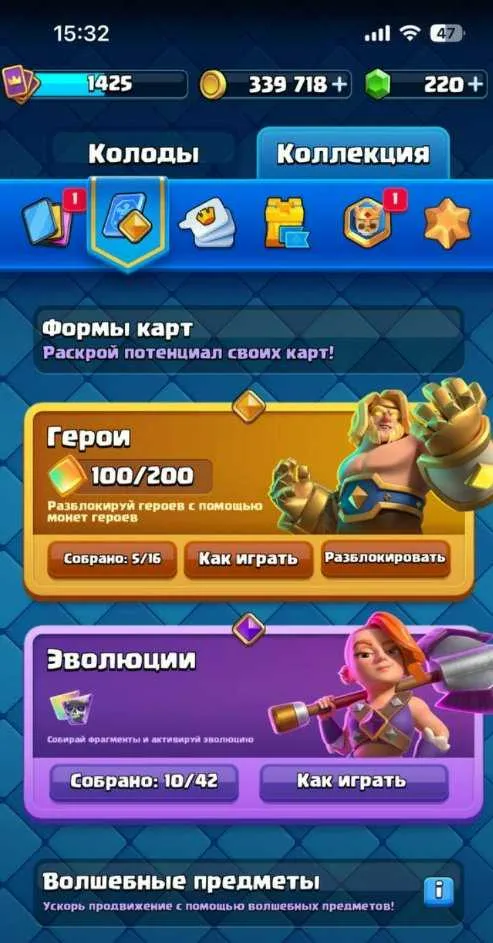The height and width of the screenshot is (943, 493).
Task: Switch to the Колоды tab
Action: tap(143, 154)
